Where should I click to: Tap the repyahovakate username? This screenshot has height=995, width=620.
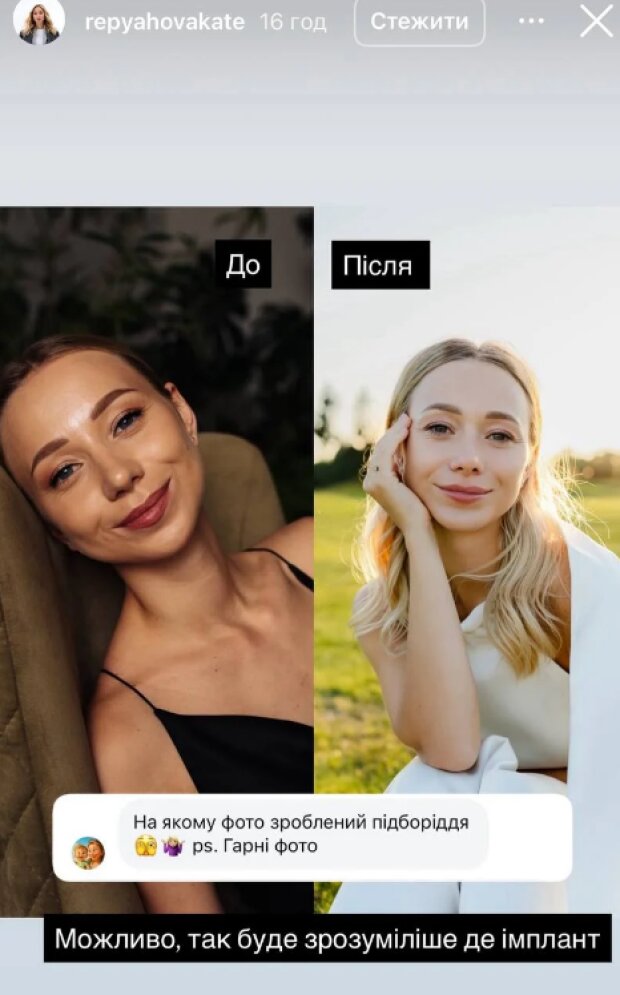[164, 22]
